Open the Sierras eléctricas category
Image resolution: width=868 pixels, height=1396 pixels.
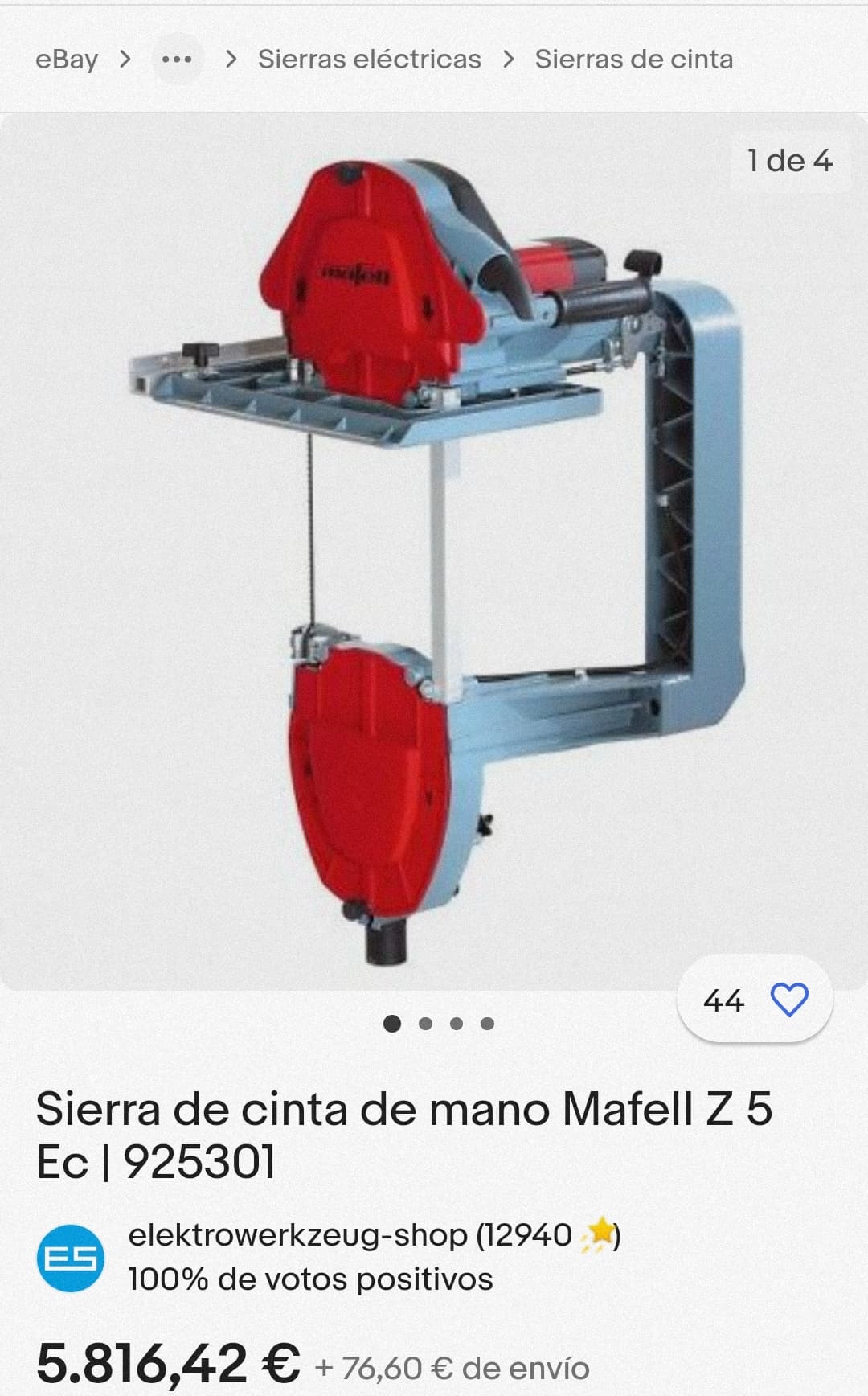(369, 60)
